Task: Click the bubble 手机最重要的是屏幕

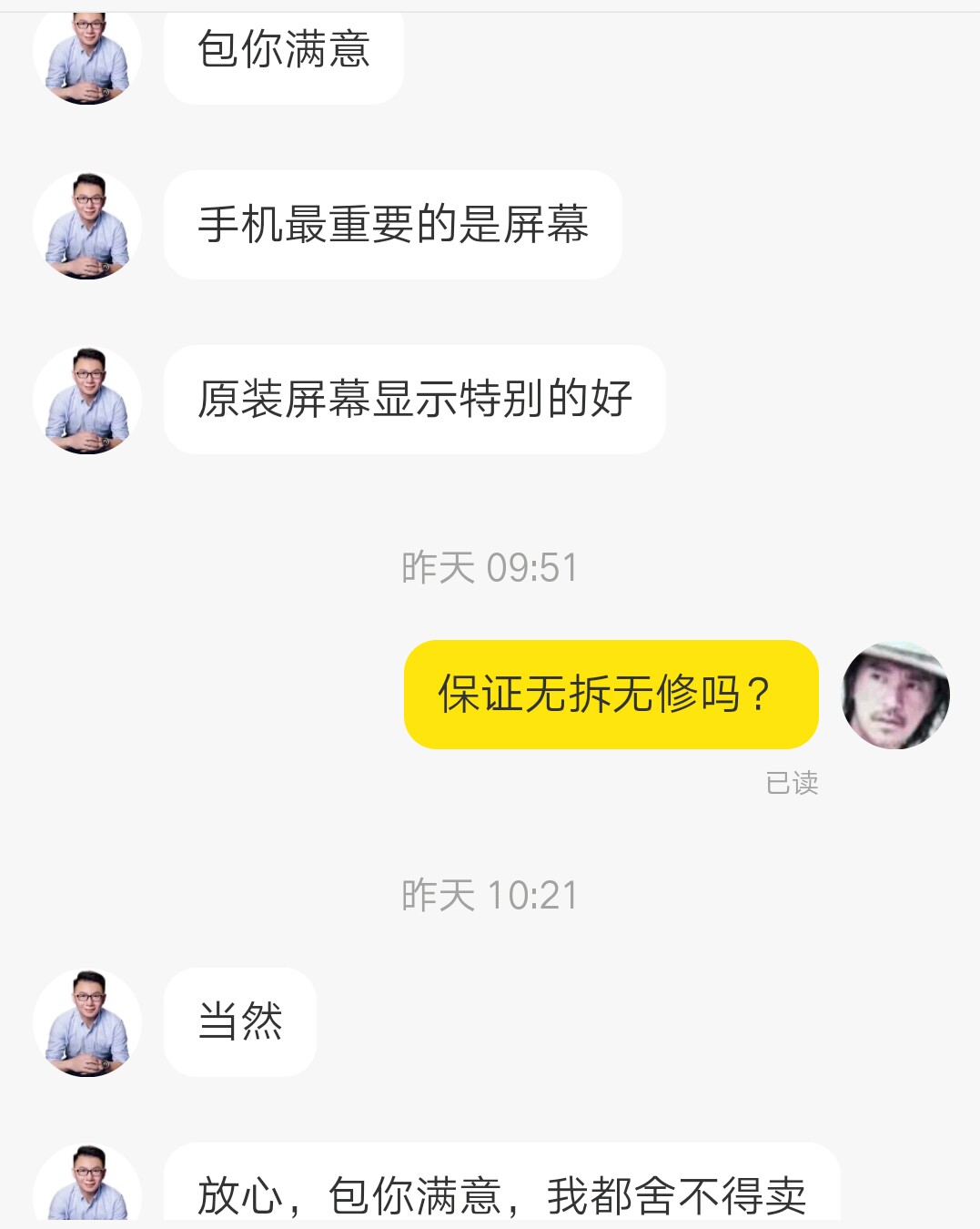Action: (x=391, y=226)
